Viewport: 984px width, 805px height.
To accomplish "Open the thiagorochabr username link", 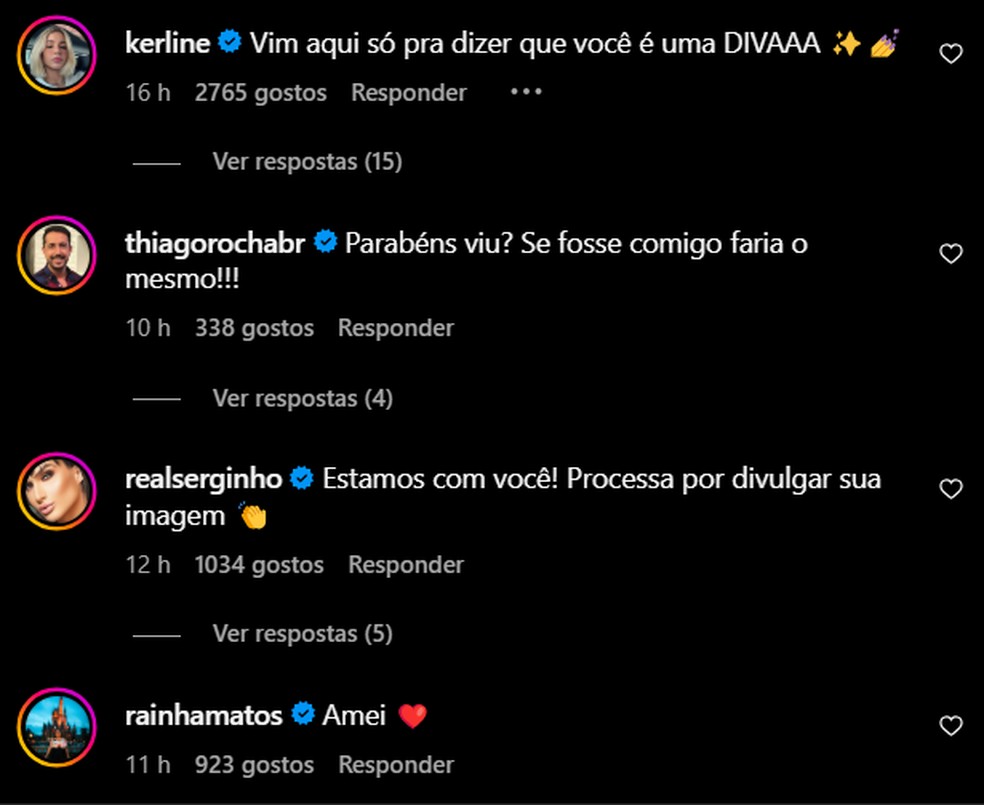I will click(216, 243).
